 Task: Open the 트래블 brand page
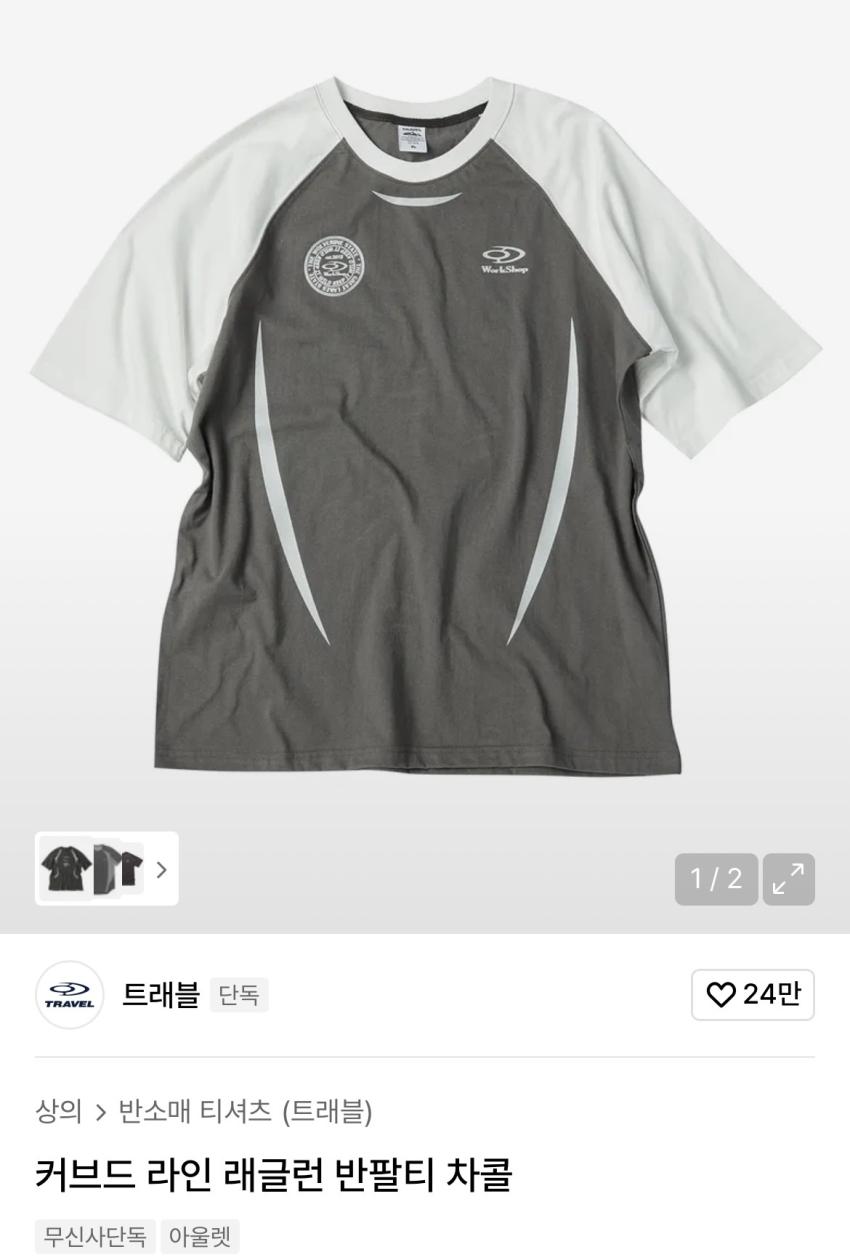pyautogui.click(x=160, y=995)
